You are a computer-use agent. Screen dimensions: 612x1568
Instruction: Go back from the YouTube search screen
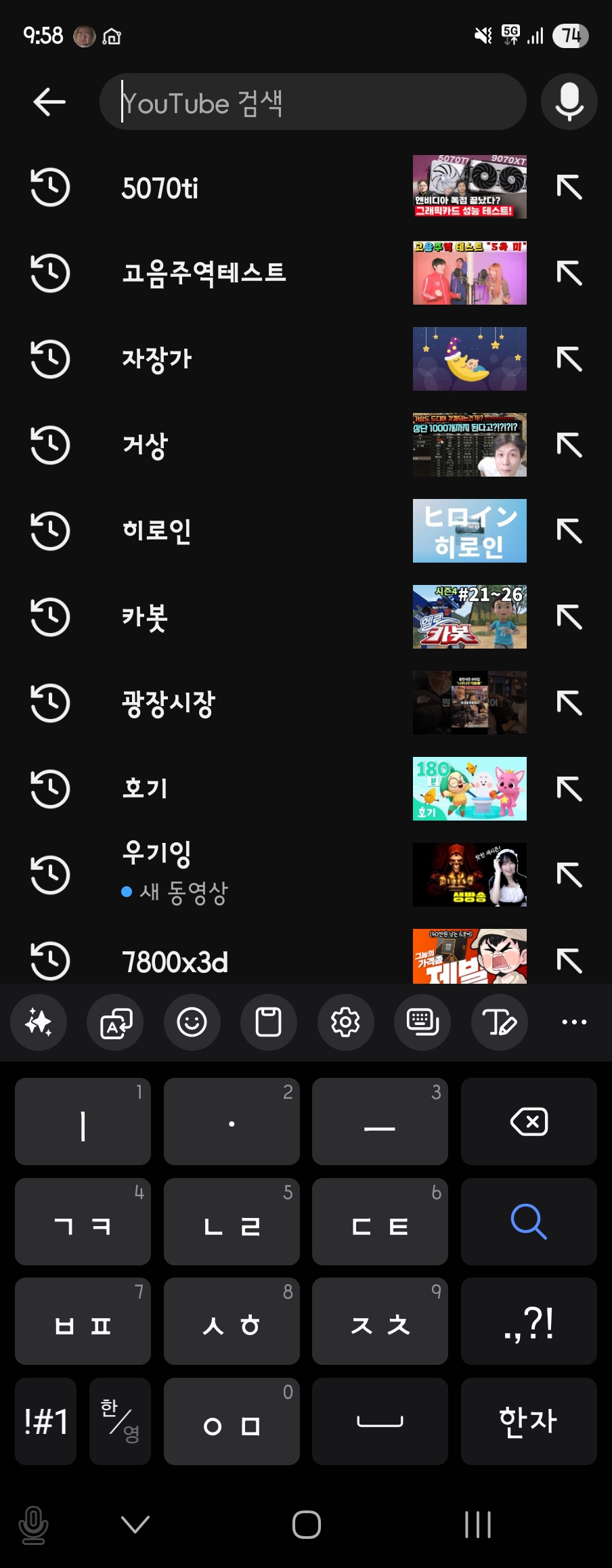coord(49,102)
